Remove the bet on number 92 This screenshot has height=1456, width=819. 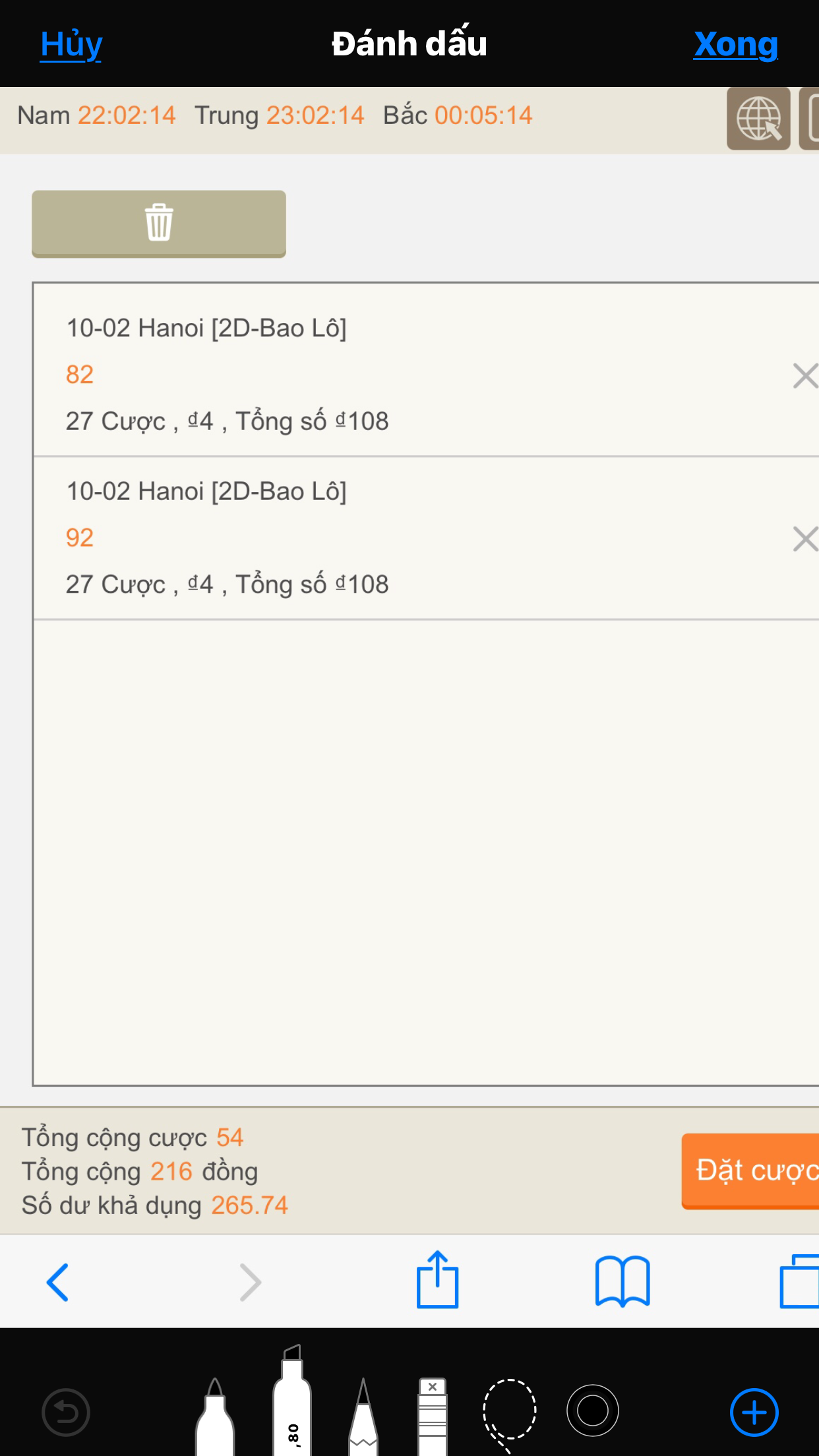[x=804, y=539]
